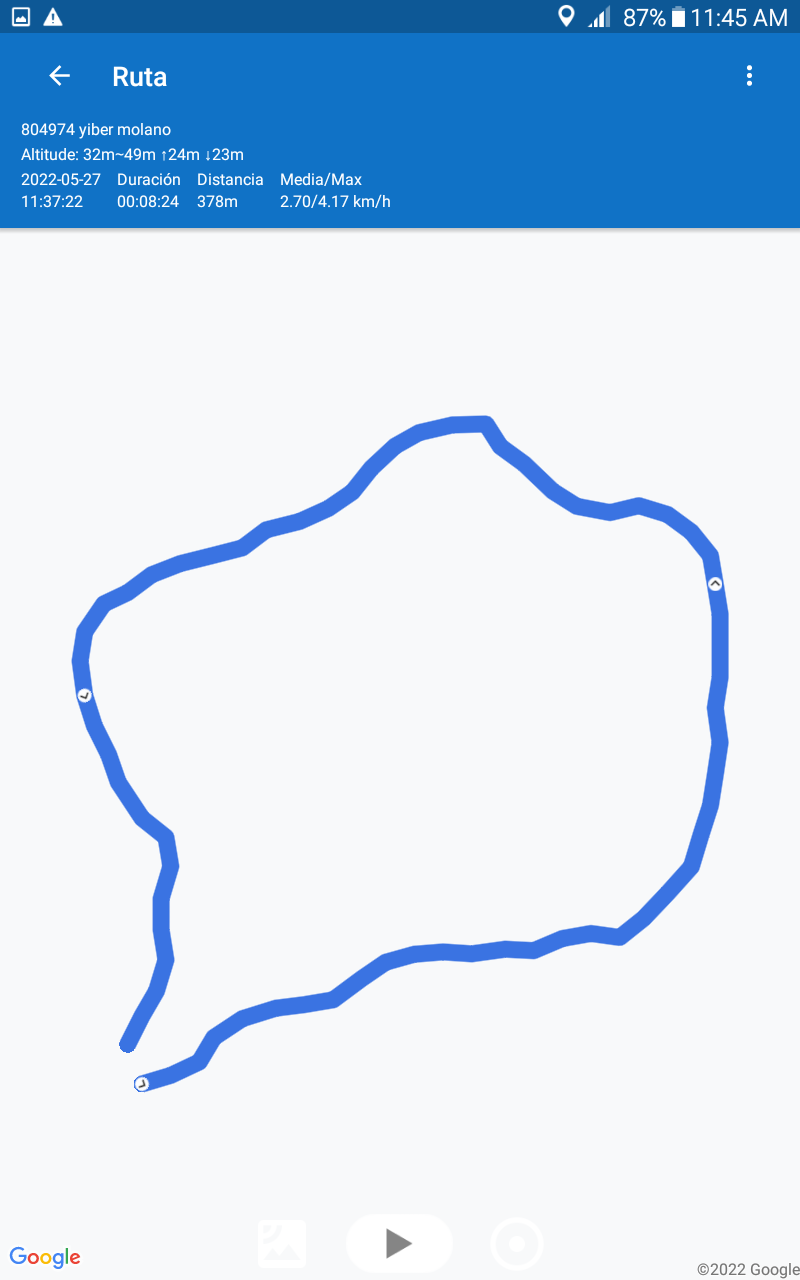Play the route animation
The height and width of the screenshot is (1280, 800).
click(399, 1243)
